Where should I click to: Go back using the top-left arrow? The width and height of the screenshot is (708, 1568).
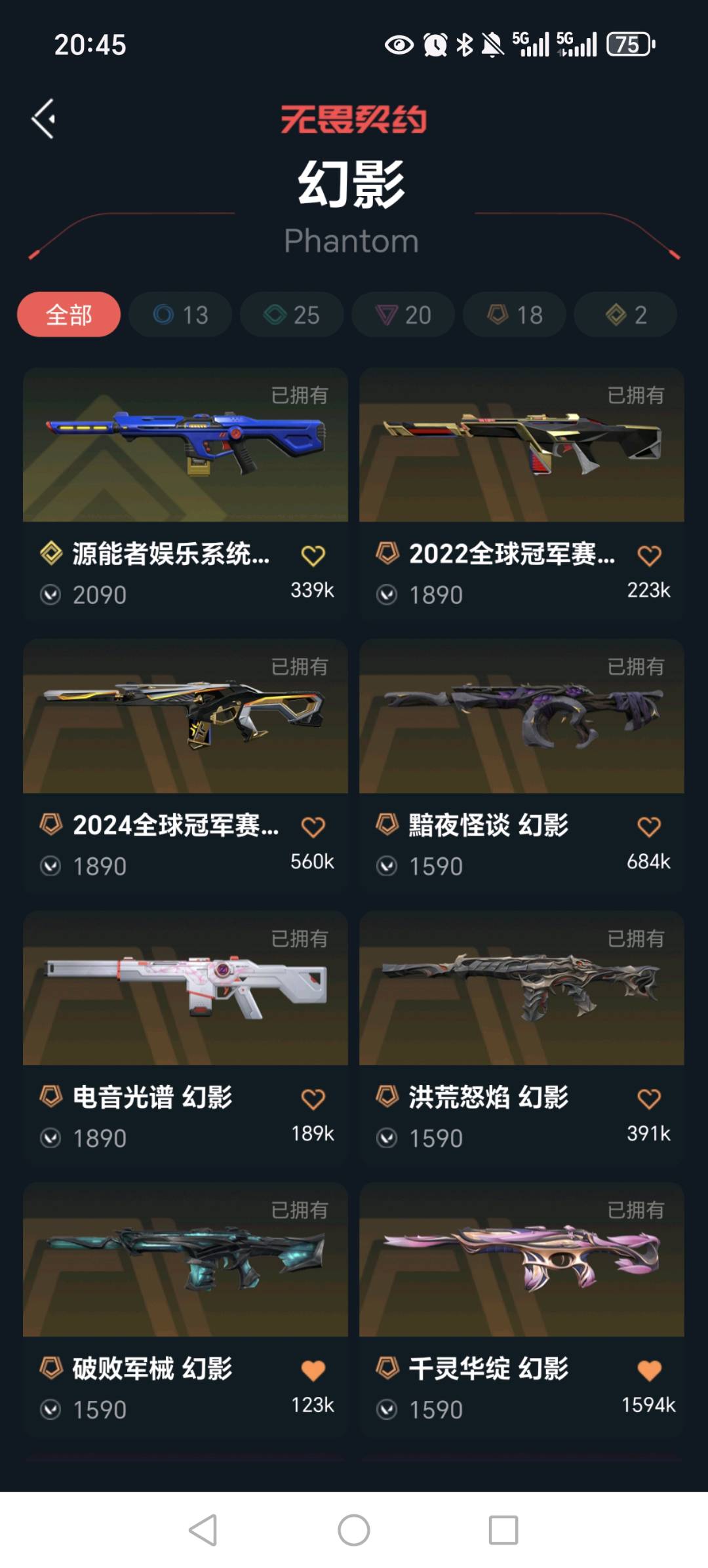coord(44,119)
